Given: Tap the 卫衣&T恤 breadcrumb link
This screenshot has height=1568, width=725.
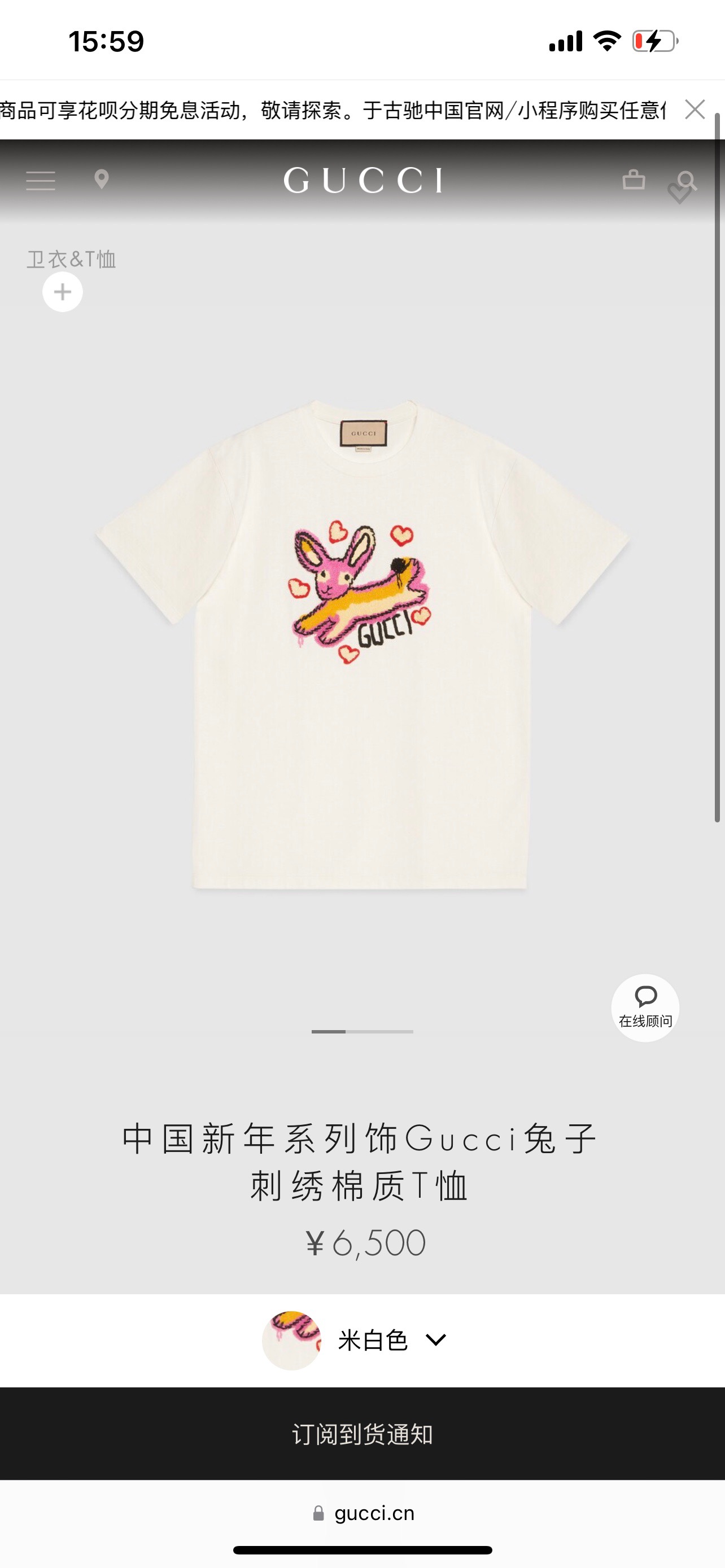Looking at the screenshot, I should [71, 259].
